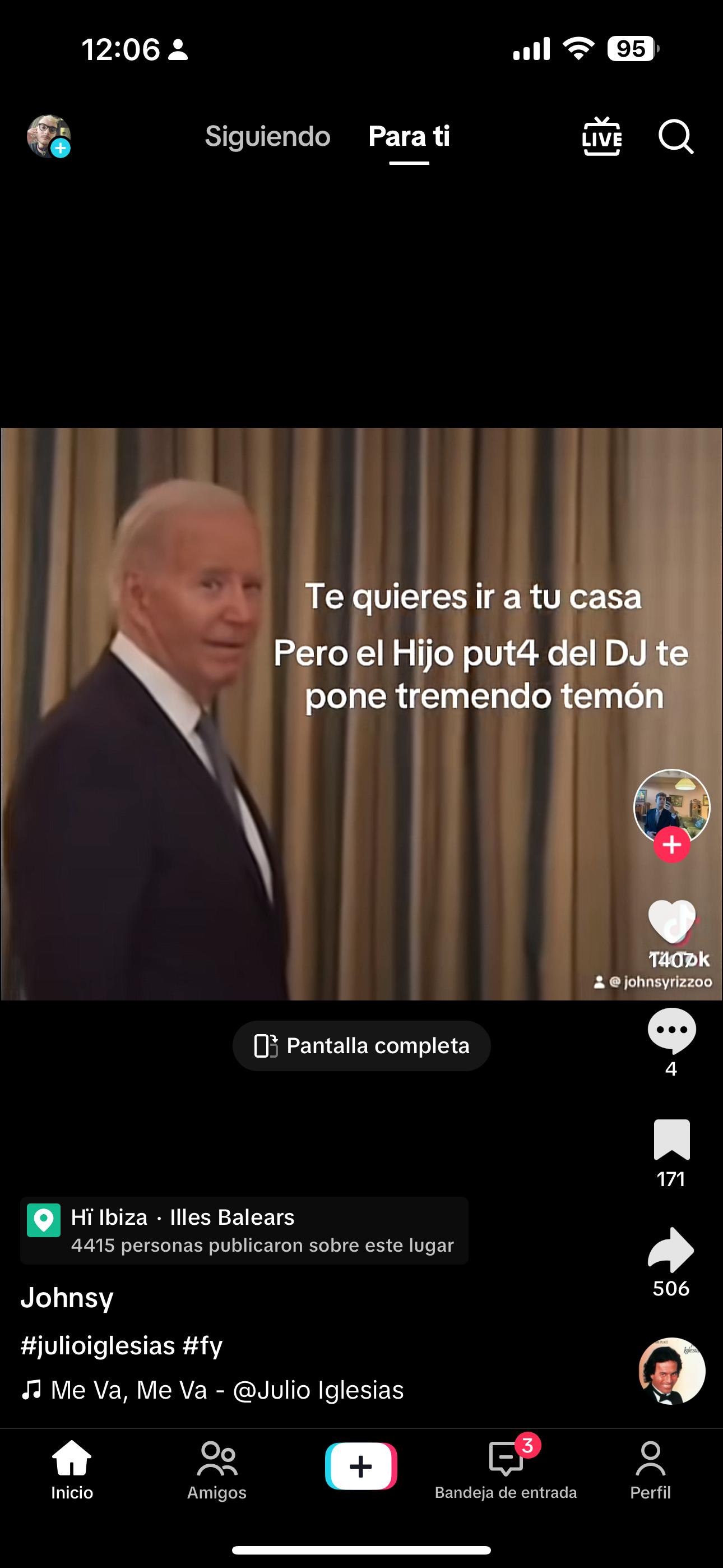Select the Para ti tab
This screenshot has width=723, height=1568.
[x=409, y=136]
